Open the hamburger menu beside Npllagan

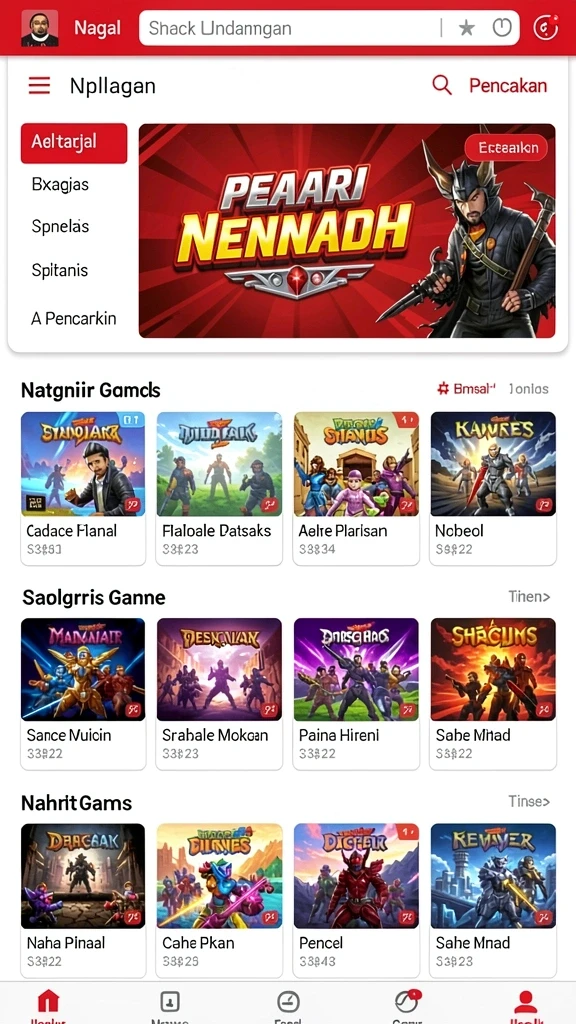point(39,86)
